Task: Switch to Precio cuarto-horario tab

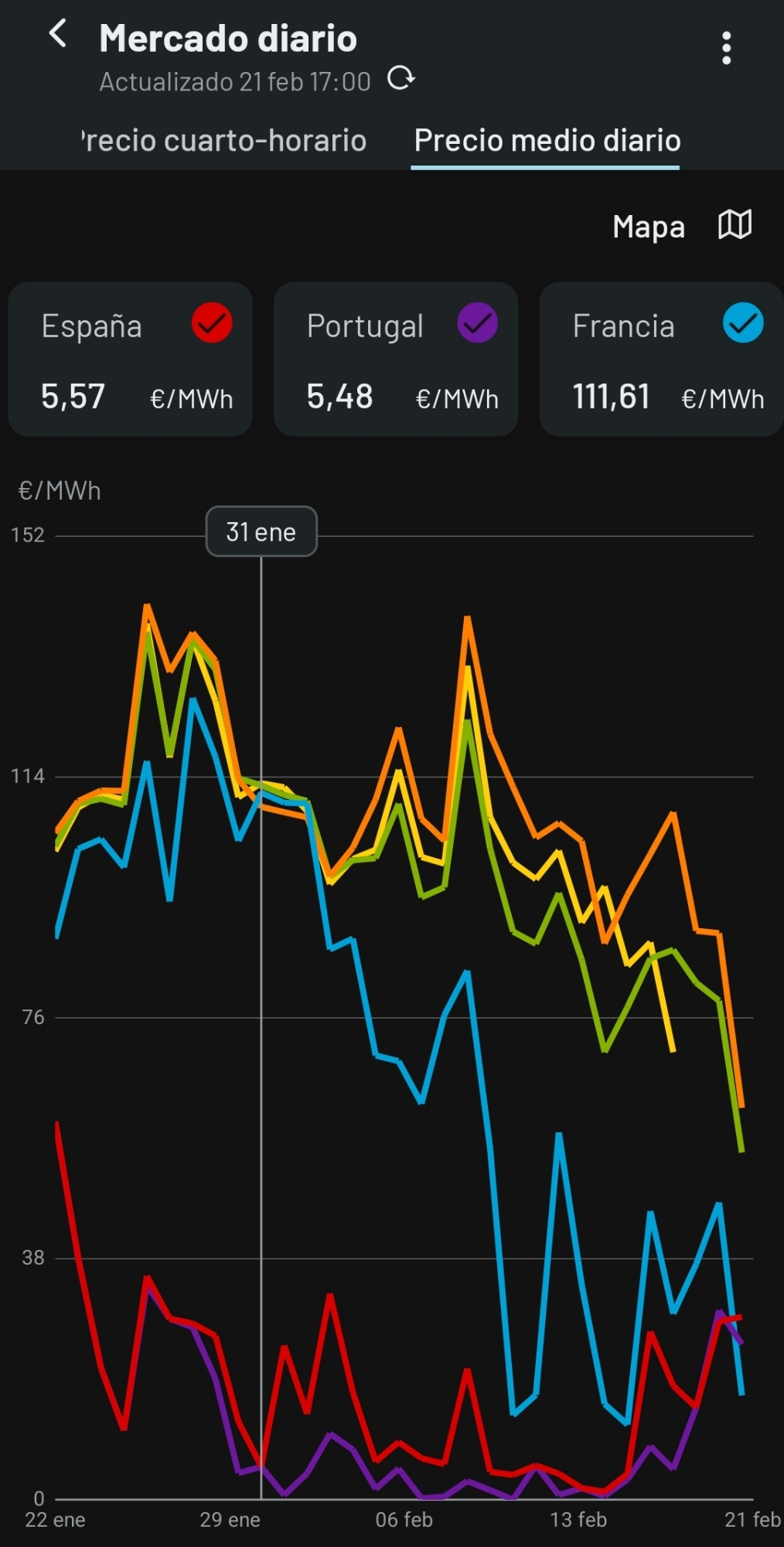Action: [x=224, y=141]
